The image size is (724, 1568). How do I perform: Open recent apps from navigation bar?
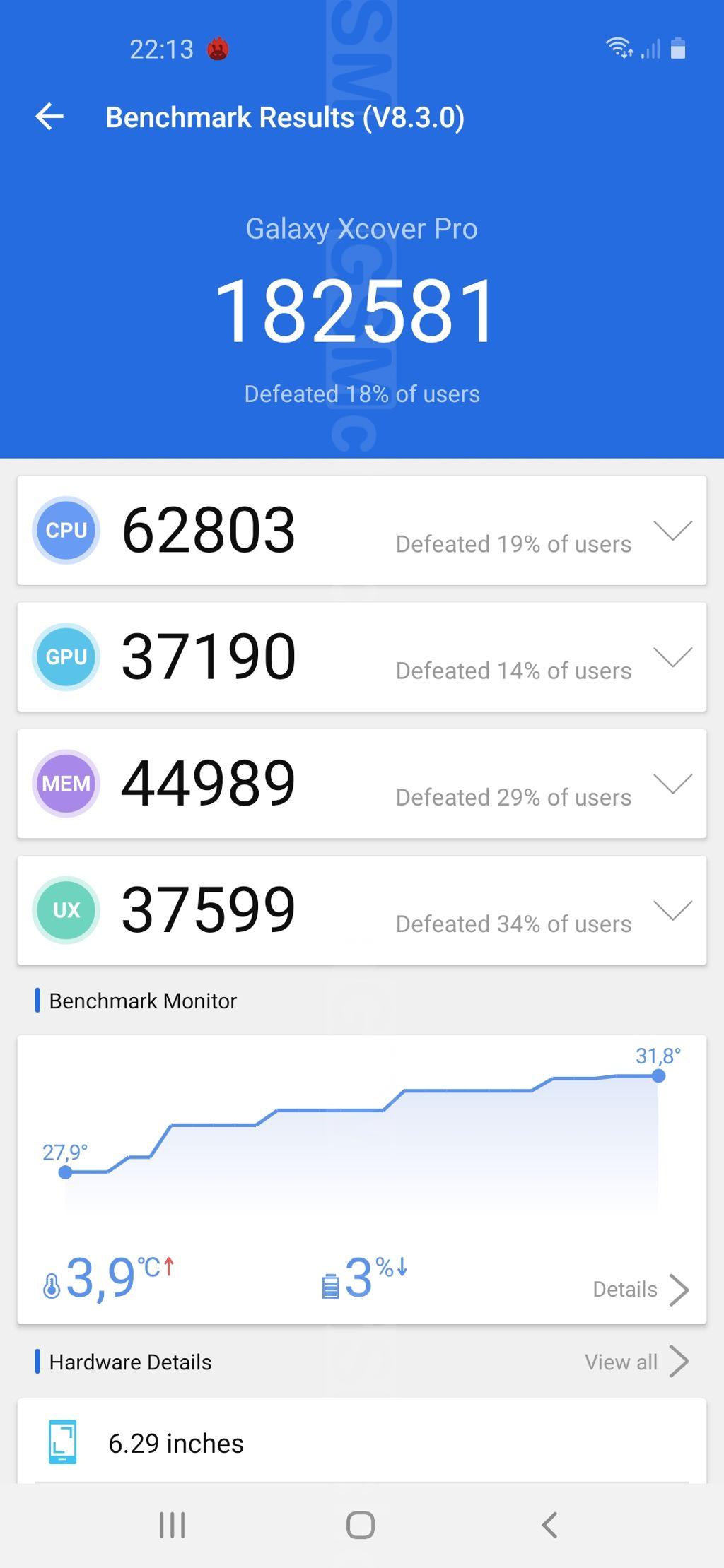point(173,1524)
